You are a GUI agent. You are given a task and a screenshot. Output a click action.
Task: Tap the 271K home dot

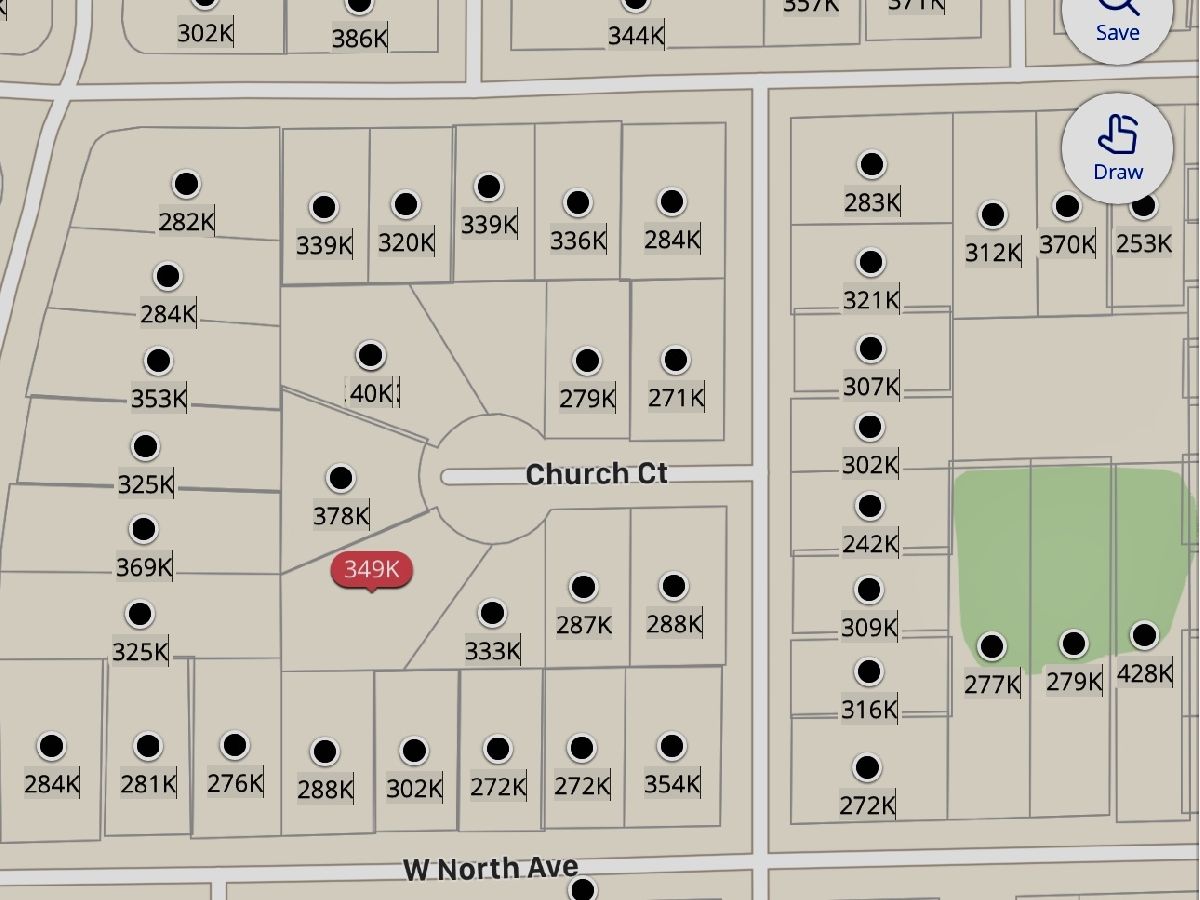(676, 360)
